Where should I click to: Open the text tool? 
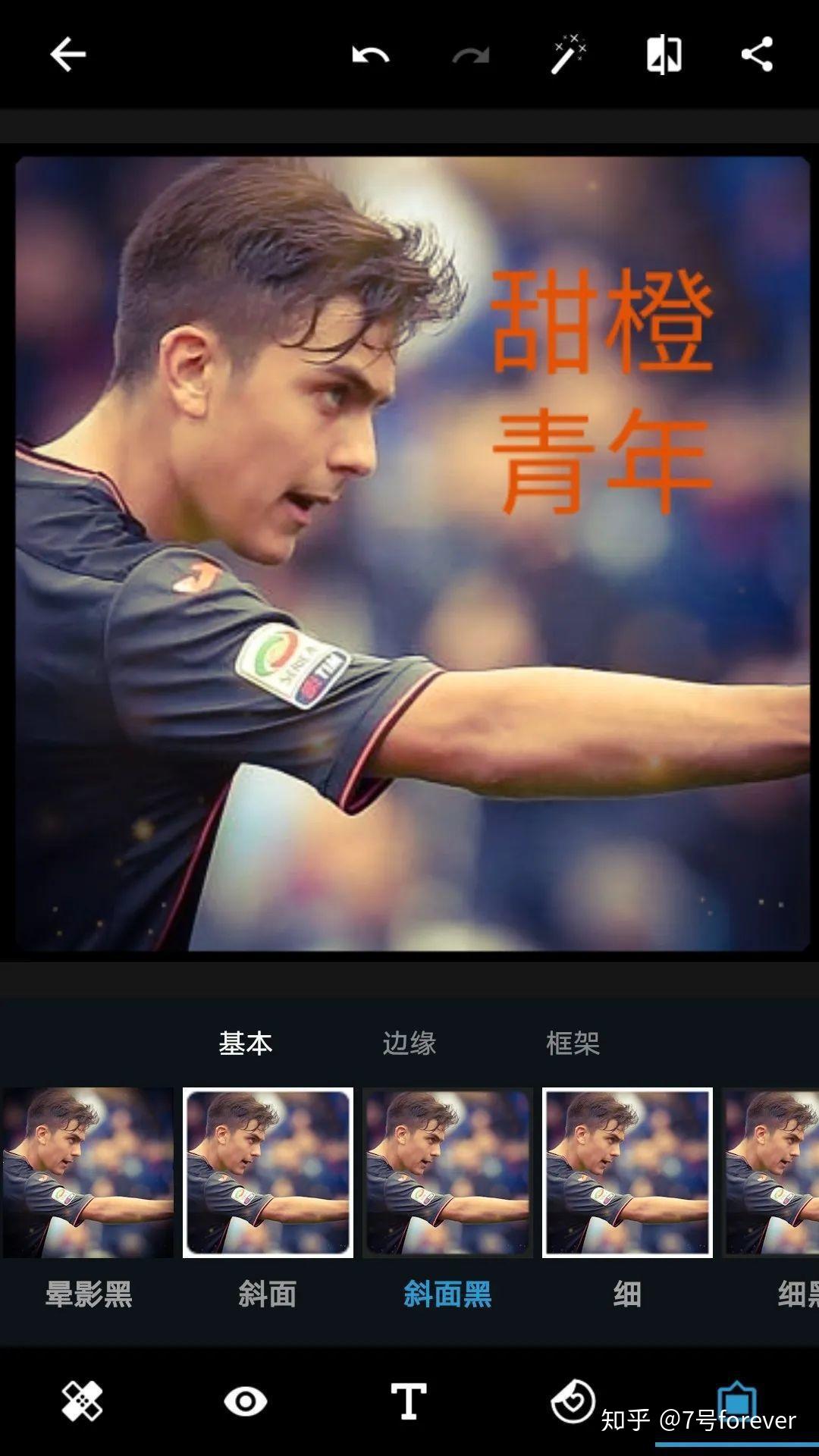[409, 1401]
